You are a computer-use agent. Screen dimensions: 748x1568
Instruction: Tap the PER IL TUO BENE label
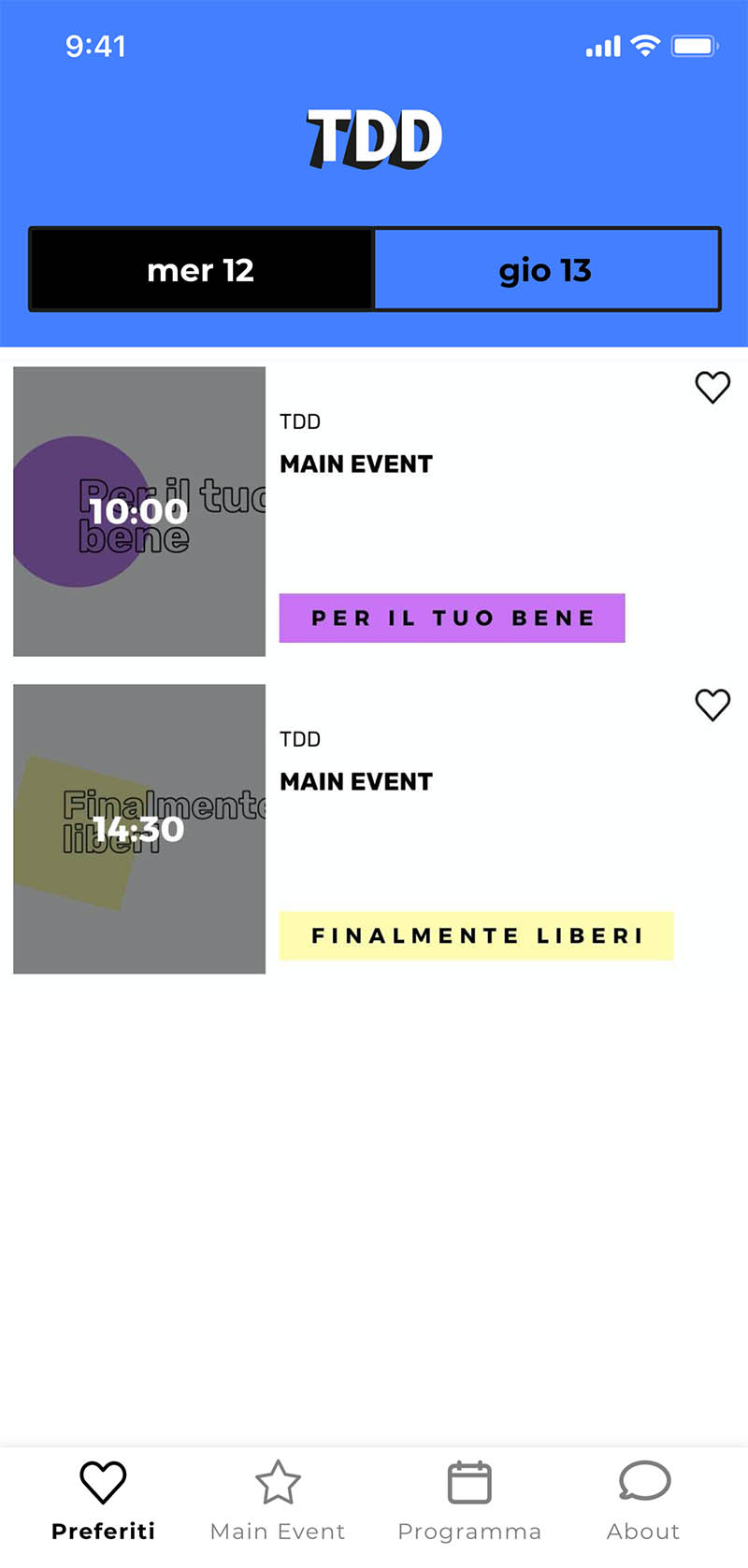pos(452,618)
